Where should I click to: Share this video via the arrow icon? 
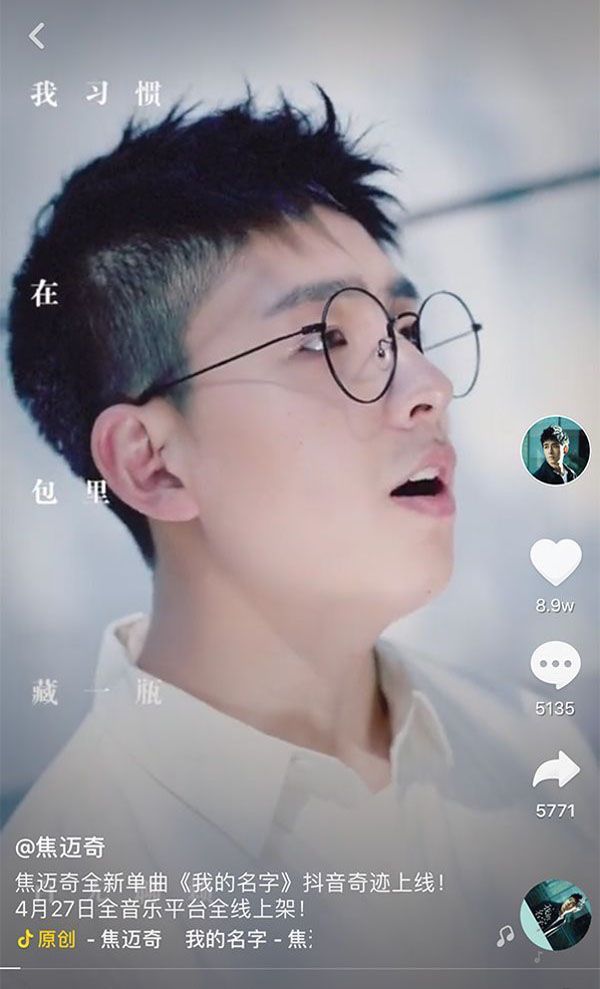pyautogui.click(x=555, y=770)
